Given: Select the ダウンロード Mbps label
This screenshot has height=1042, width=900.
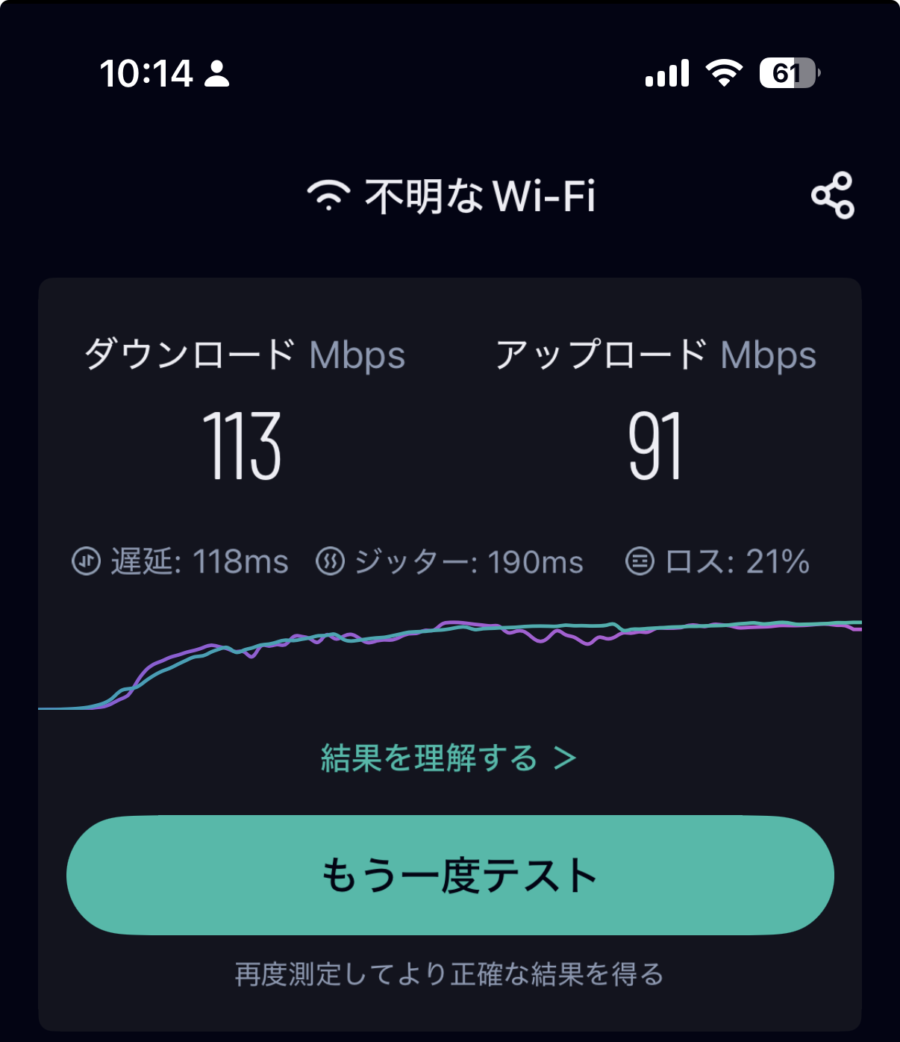Looking at the screenshot, I should [x=243, y=355].
